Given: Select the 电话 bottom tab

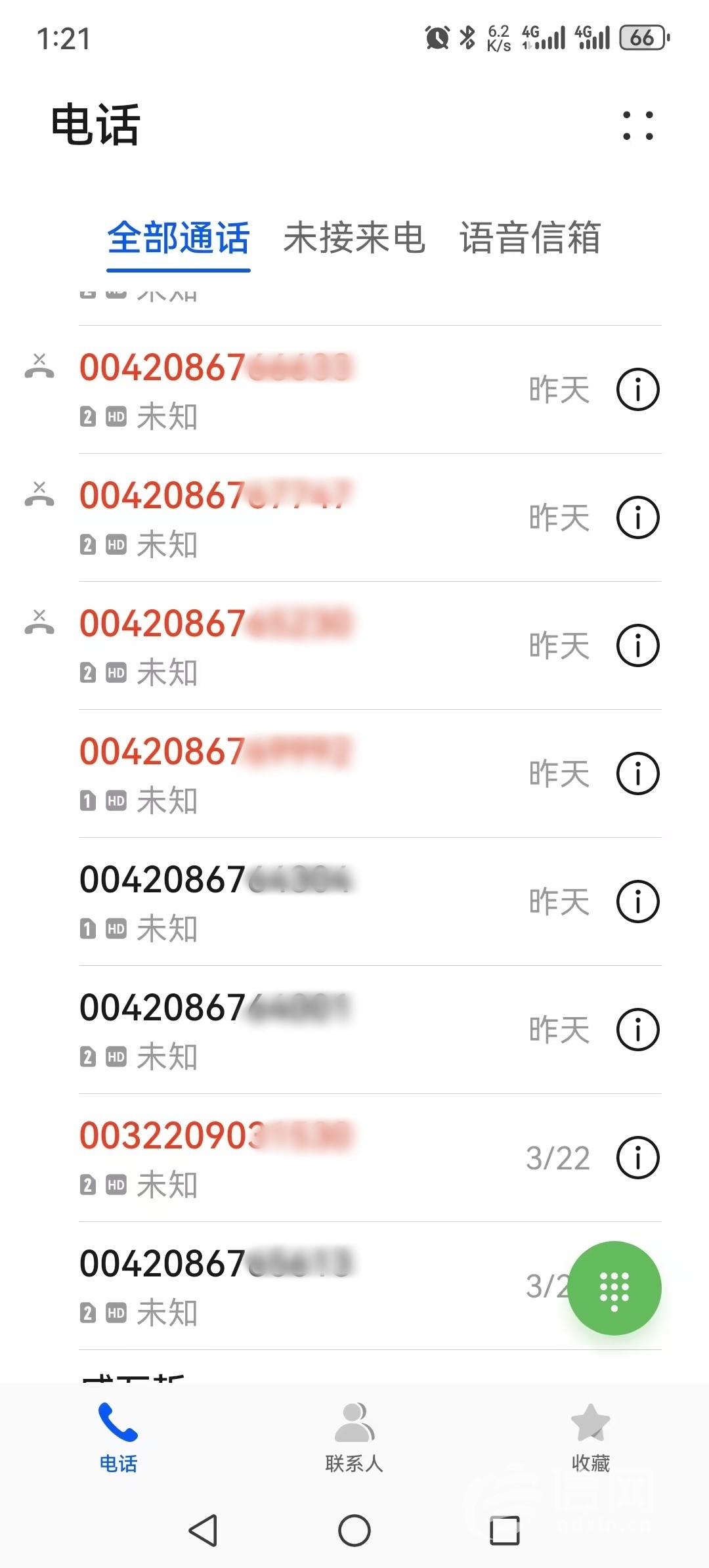Looking at the screenshot, I should [118, 1437].
